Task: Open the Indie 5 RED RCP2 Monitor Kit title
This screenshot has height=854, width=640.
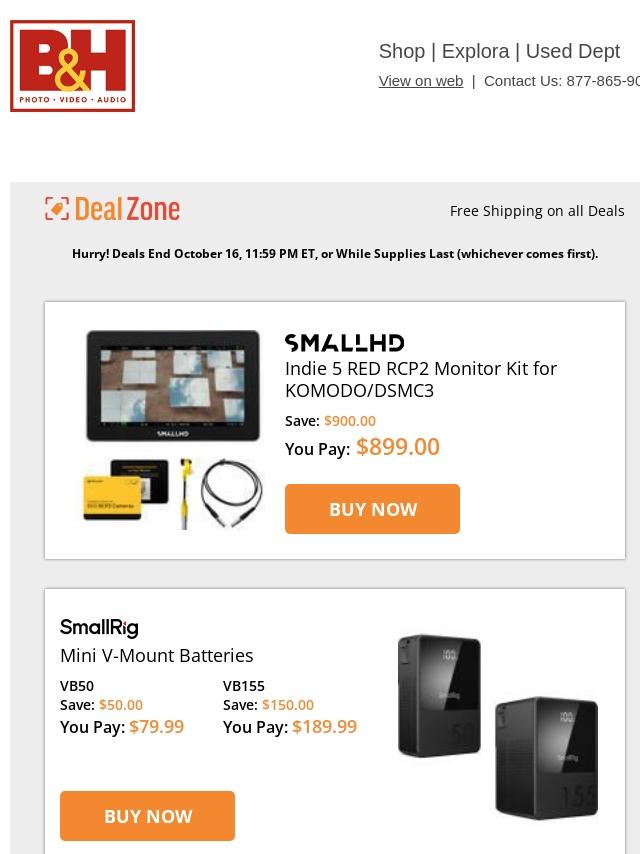Action: coord(420,380)
